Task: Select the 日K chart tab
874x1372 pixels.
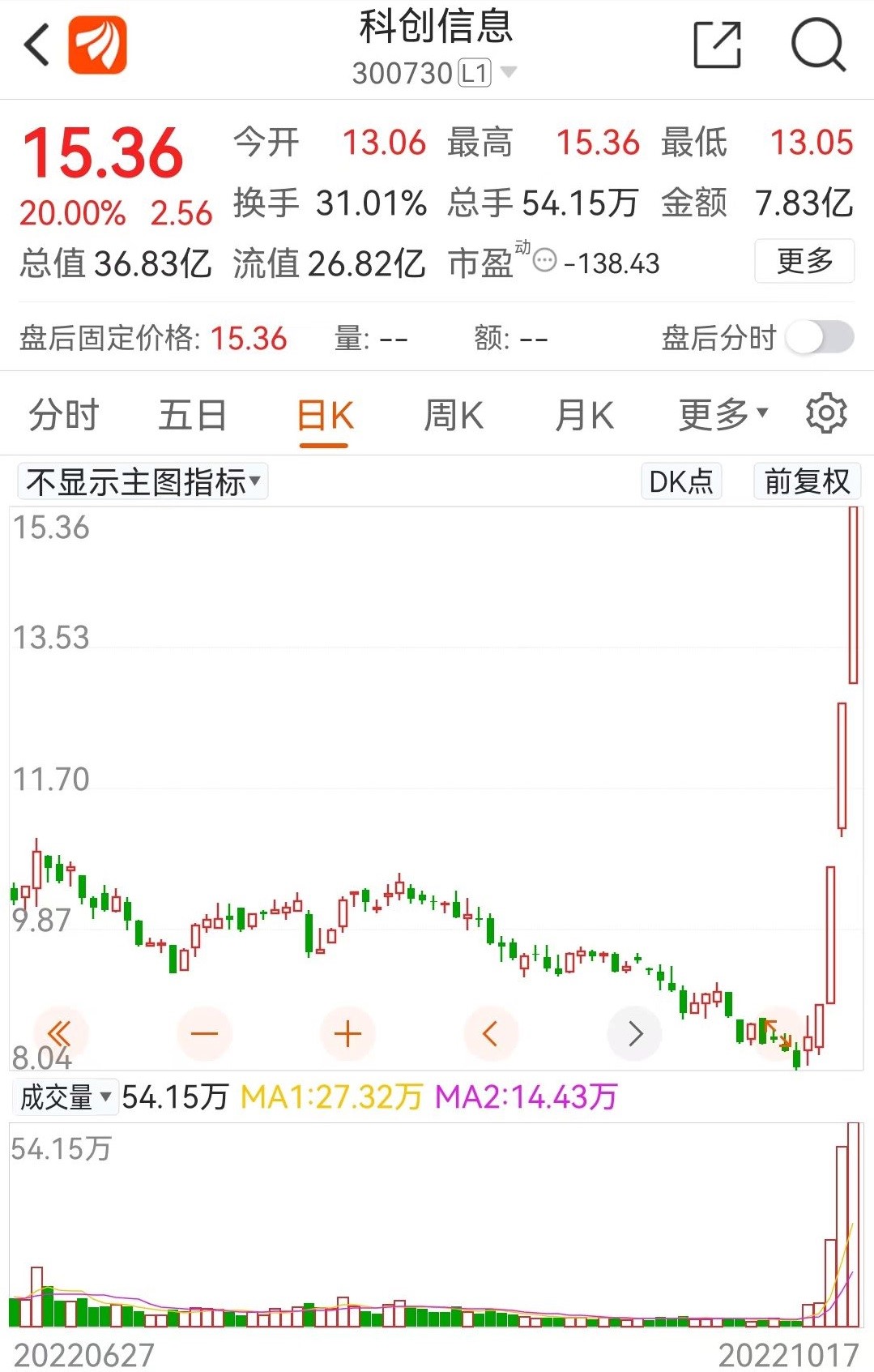Action: pyautogui.click(x=324, y=417)
